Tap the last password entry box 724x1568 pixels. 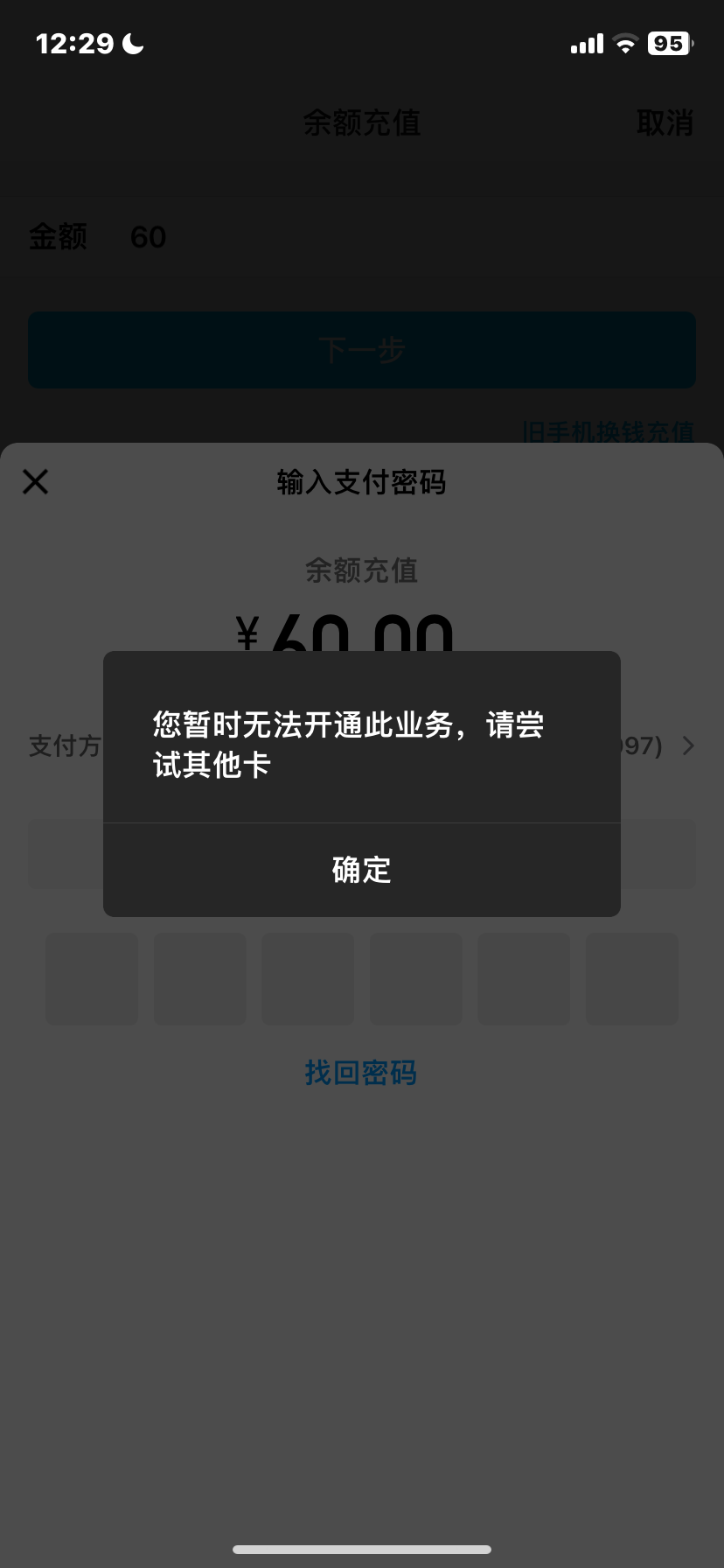[x=632, y=978]
